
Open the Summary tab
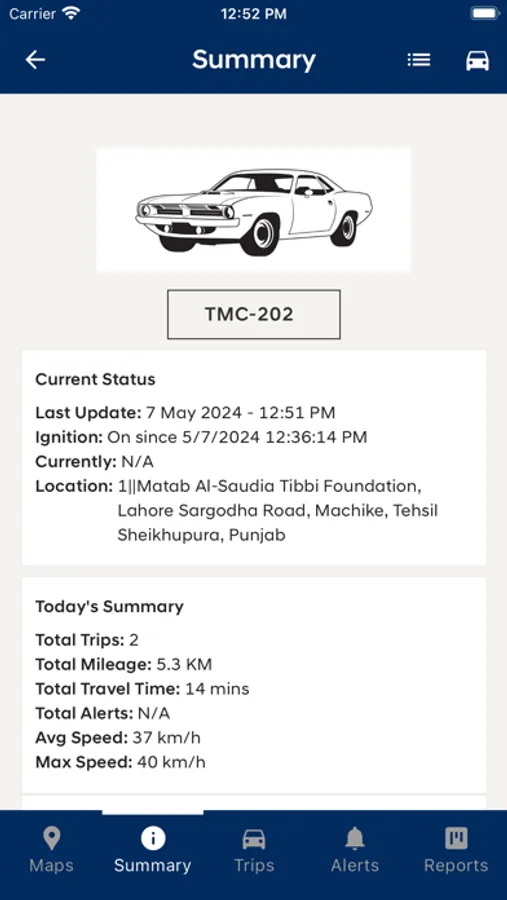[152, 851]
